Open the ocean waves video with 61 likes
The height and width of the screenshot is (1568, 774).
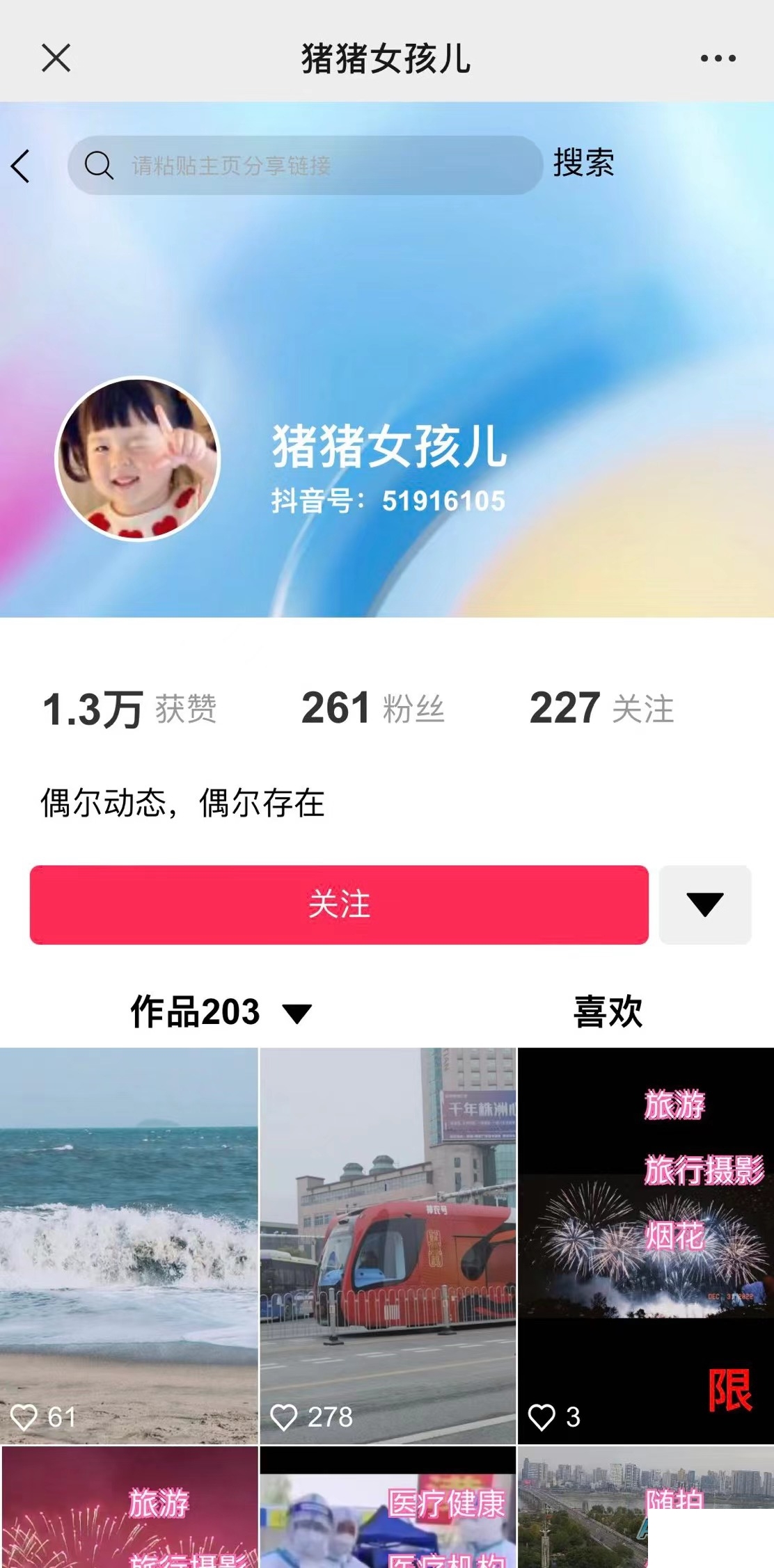point(129,1245)
